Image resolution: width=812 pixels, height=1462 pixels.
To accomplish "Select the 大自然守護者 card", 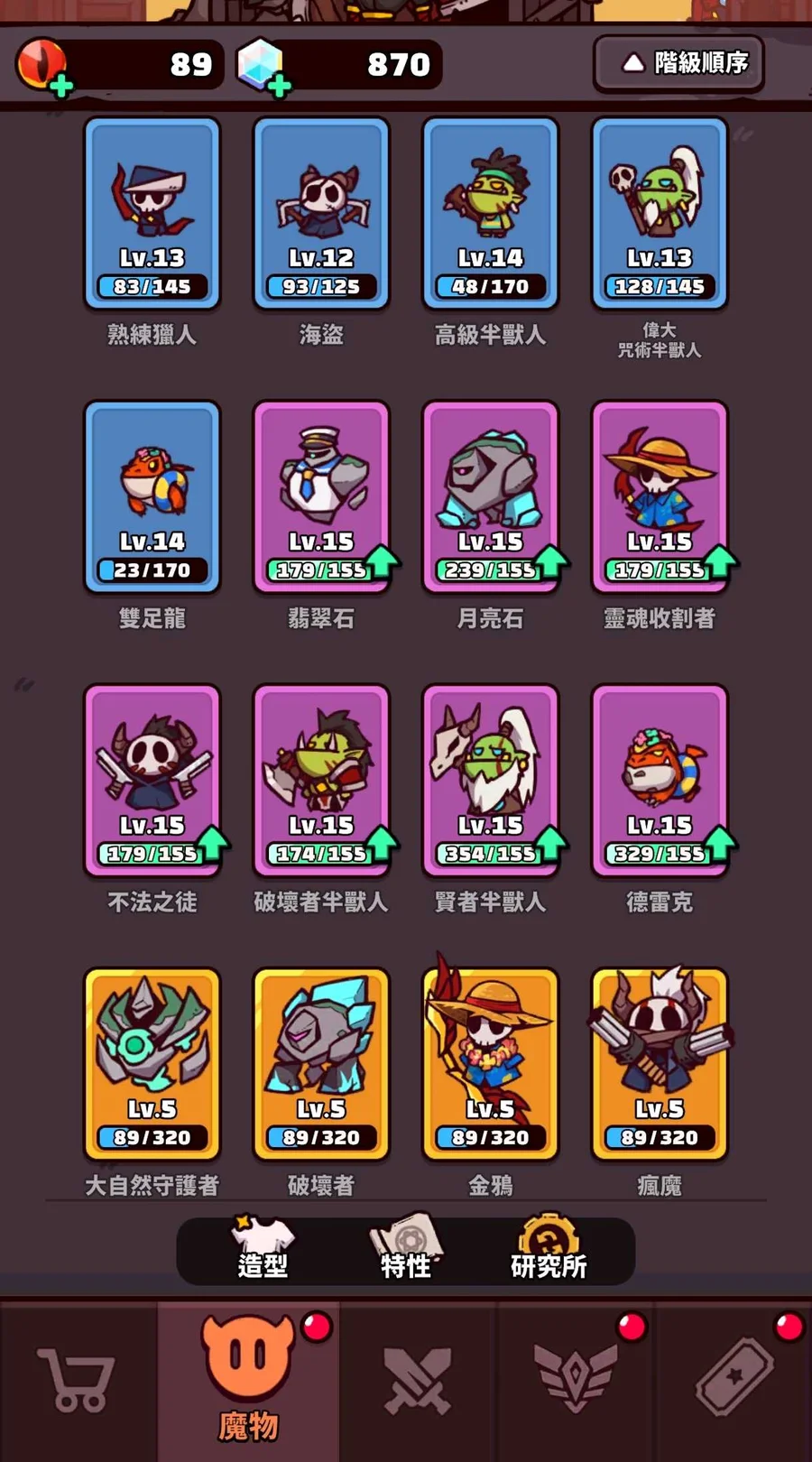I will [152, 1064].
